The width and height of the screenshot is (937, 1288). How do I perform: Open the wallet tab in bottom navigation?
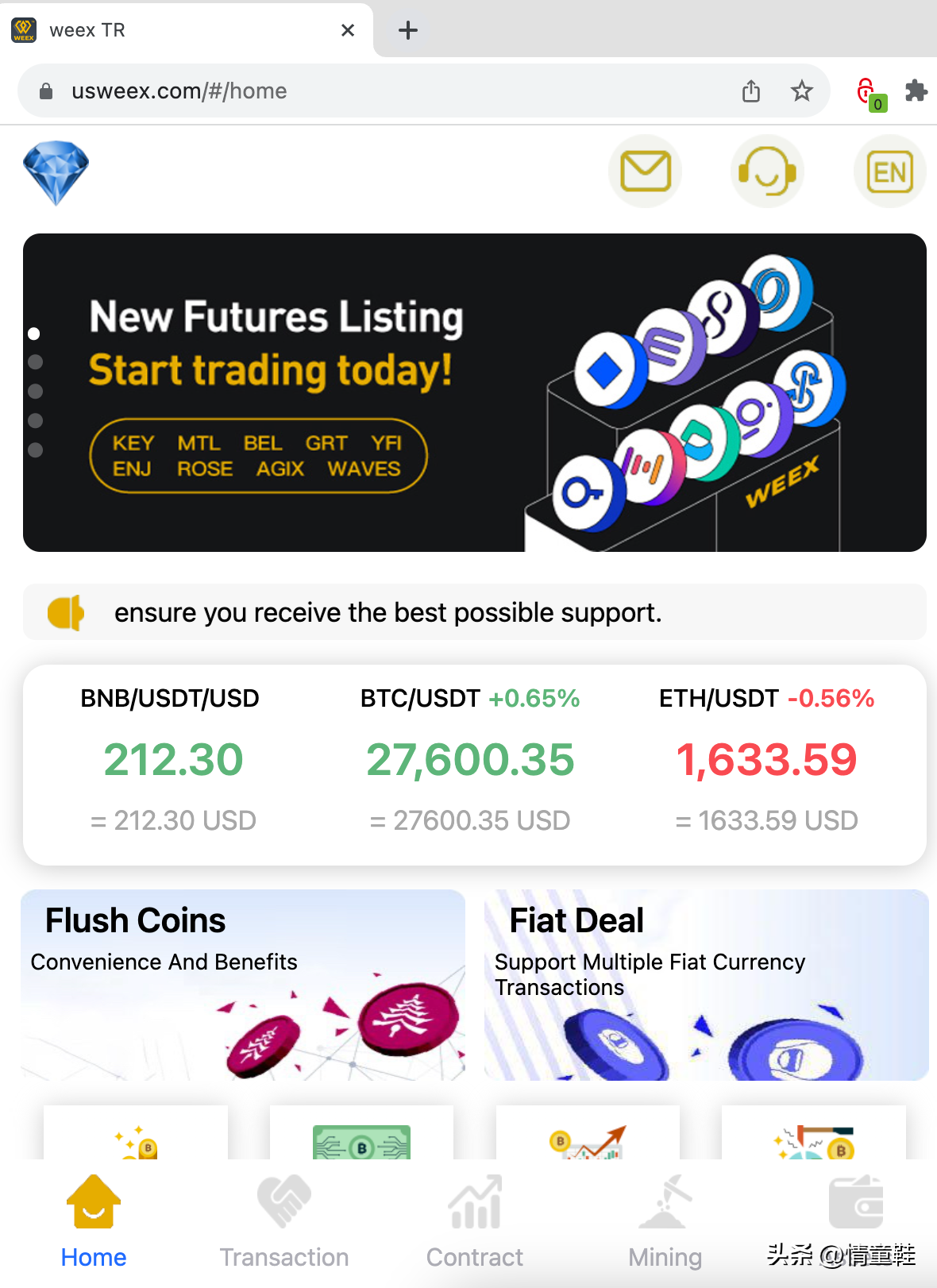coord(855,1203)
